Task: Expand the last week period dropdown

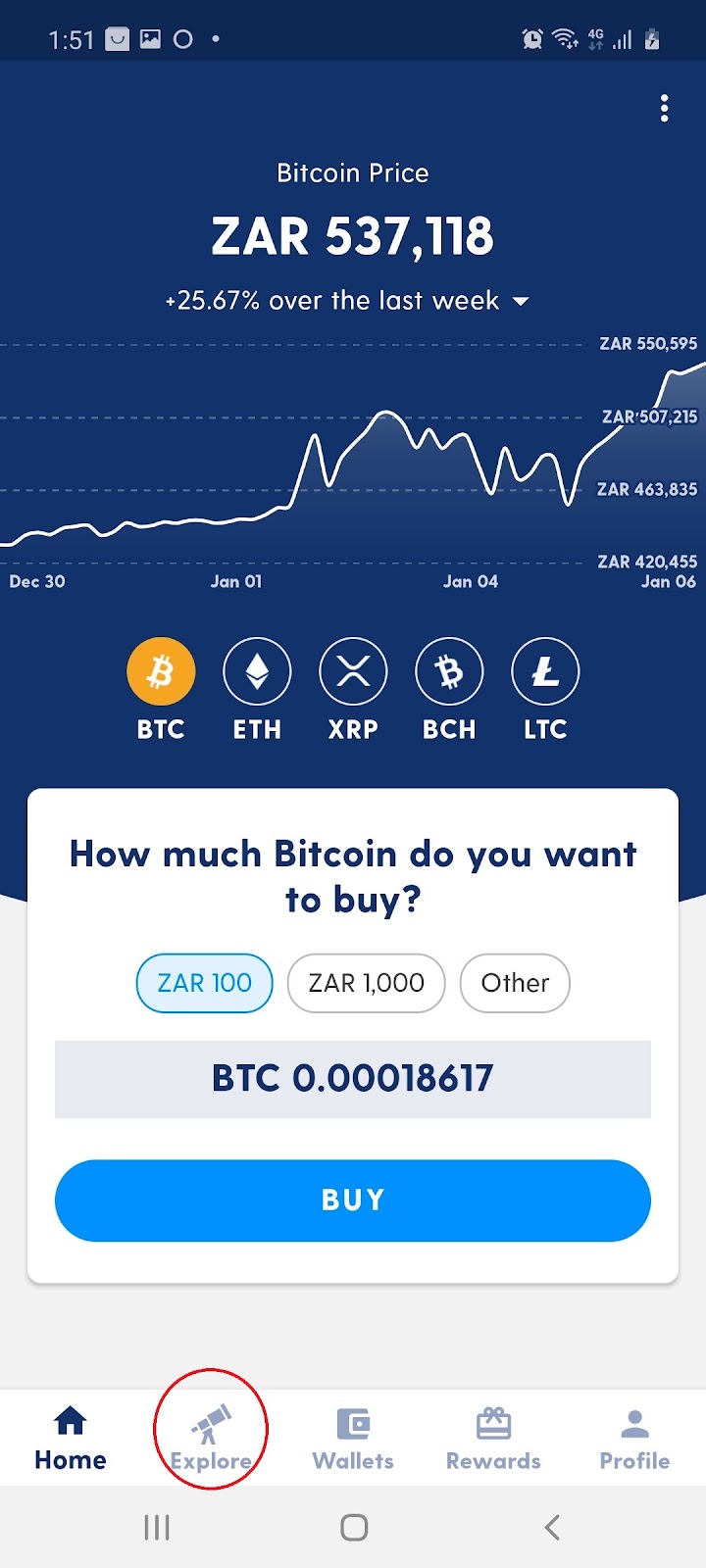Action: pos(521,301)
